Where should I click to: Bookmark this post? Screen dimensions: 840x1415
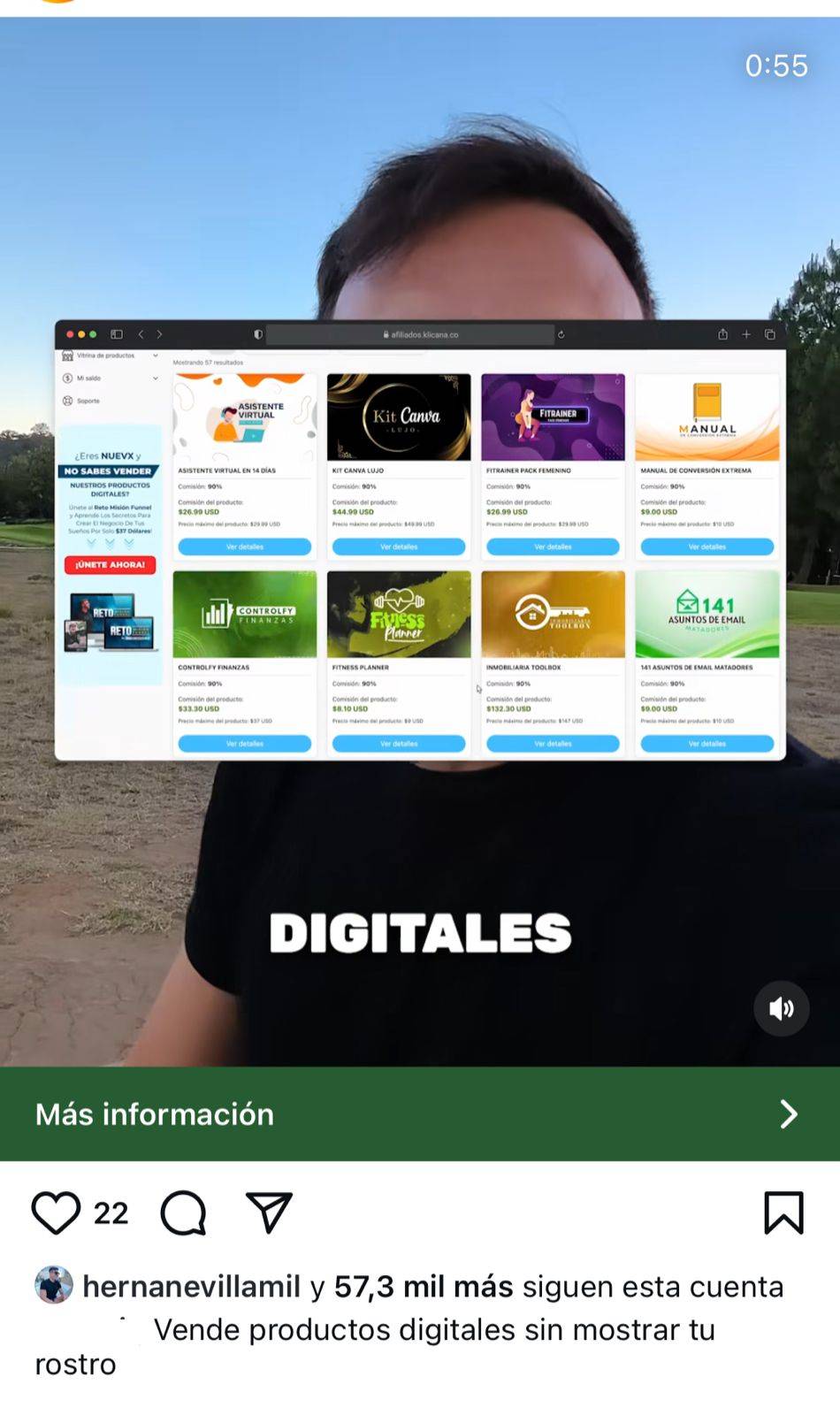coord(783,1212)
